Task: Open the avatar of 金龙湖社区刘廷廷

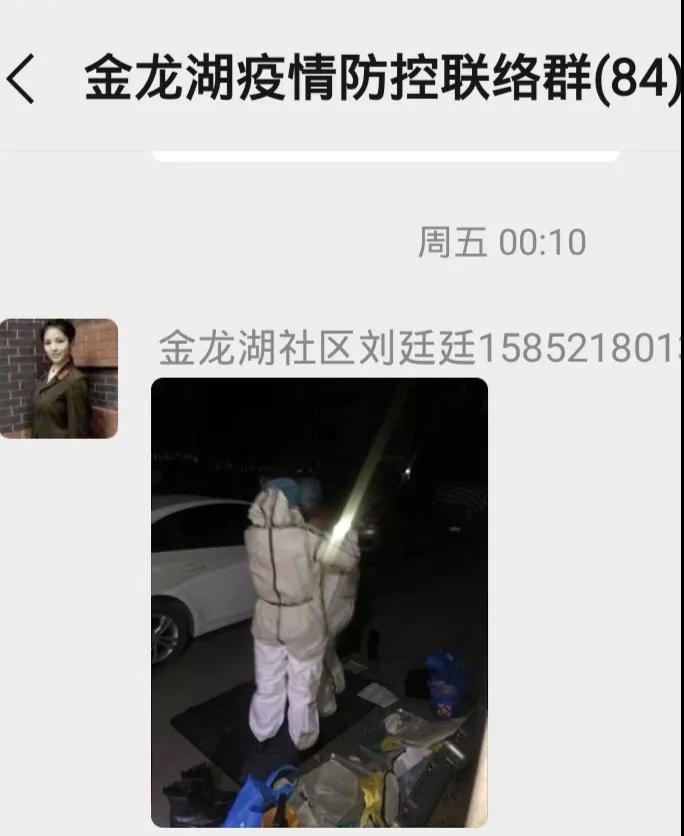Action: tap(58, 378)
